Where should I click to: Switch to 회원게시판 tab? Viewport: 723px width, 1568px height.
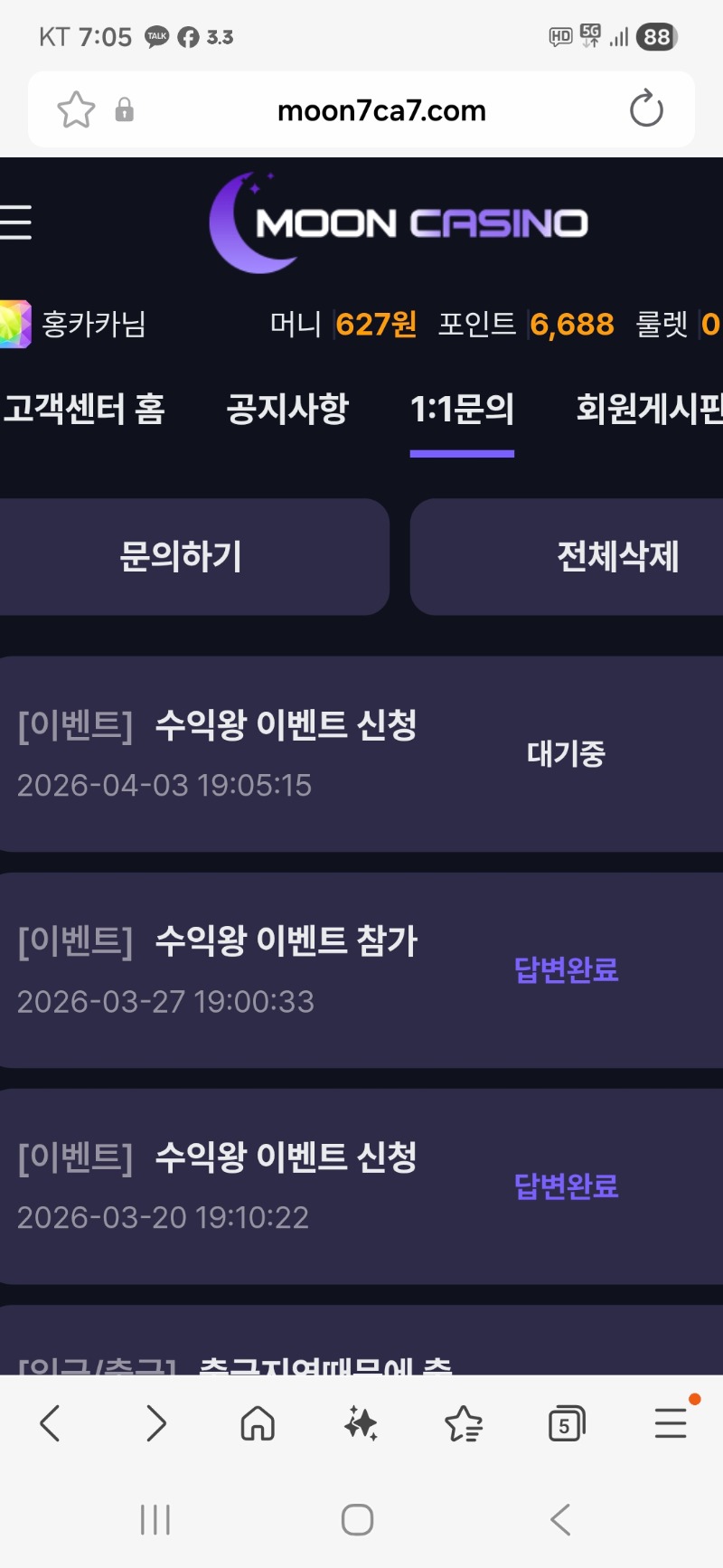click(x=649, y=410)
